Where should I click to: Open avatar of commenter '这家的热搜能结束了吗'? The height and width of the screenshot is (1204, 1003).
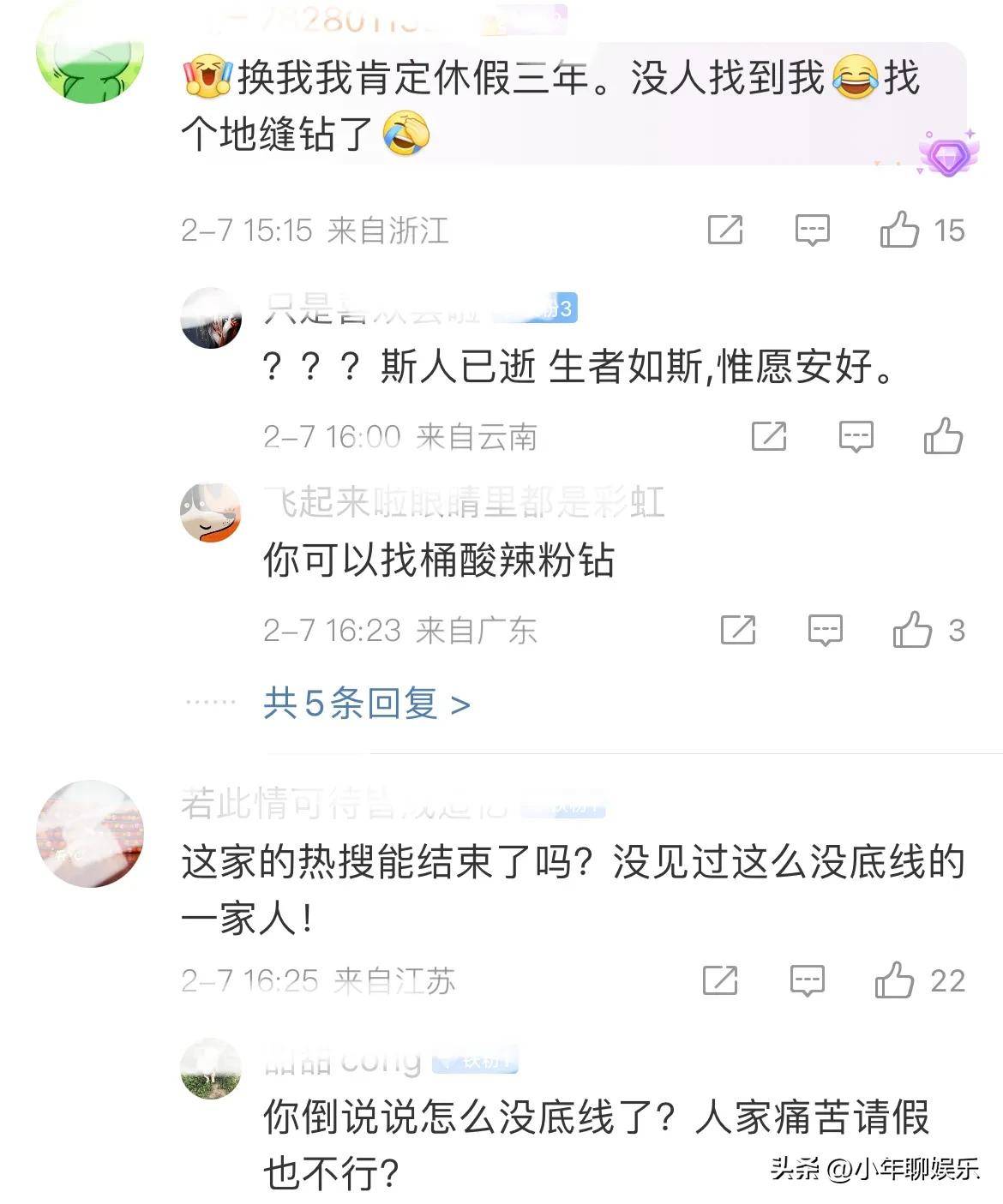89,833
